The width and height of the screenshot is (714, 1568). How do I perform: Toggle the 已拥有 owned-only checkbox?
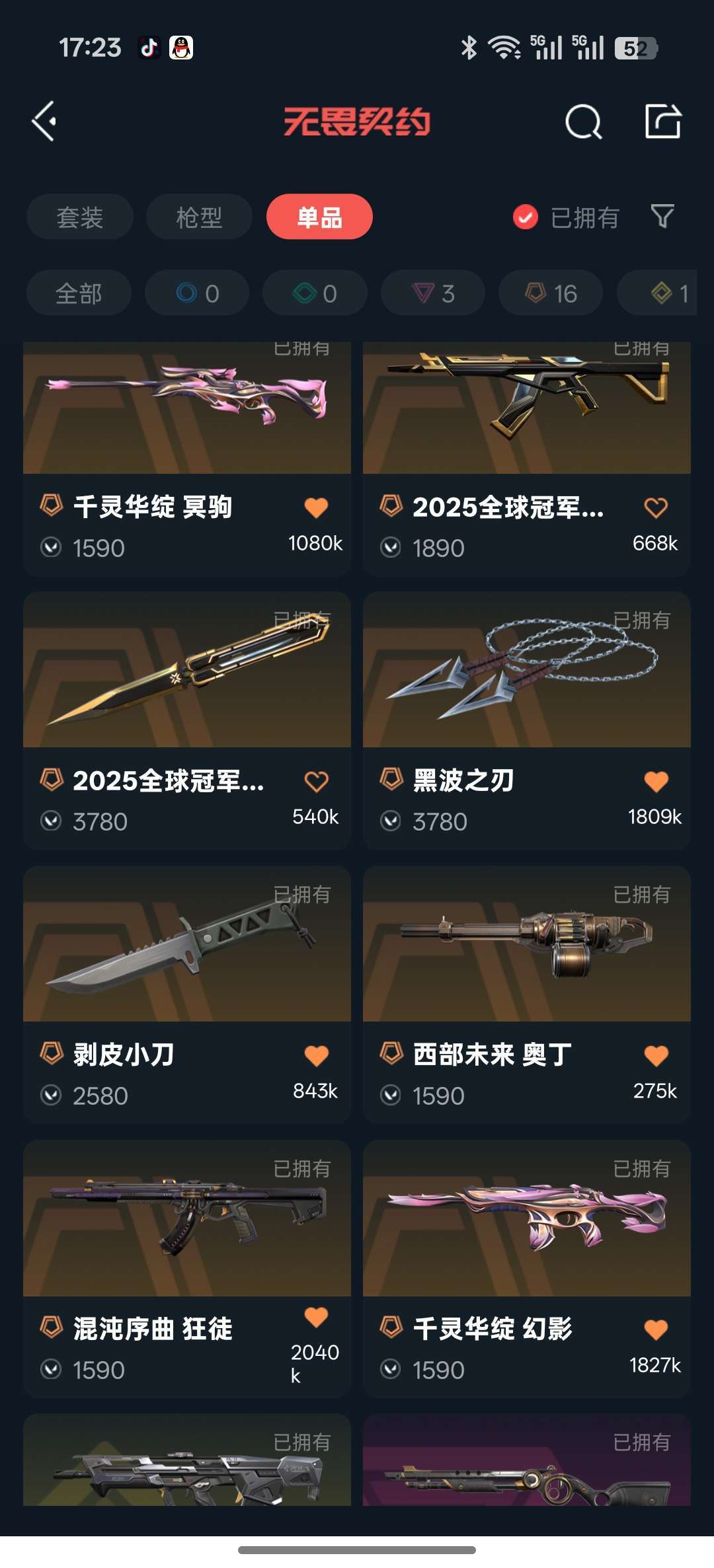(526, 217)
